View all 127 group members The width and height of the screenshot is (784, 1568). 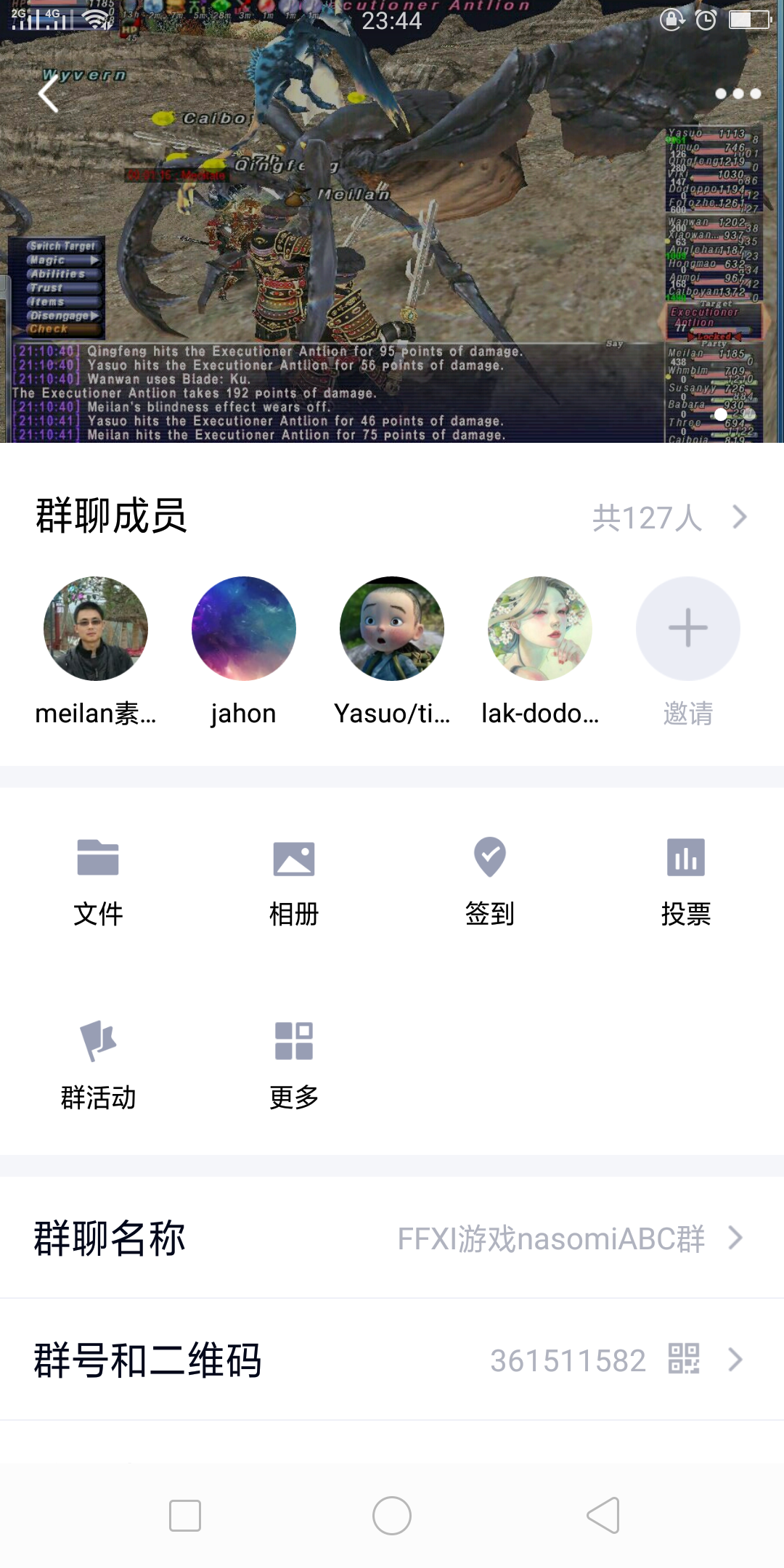[x=668, y=518]
